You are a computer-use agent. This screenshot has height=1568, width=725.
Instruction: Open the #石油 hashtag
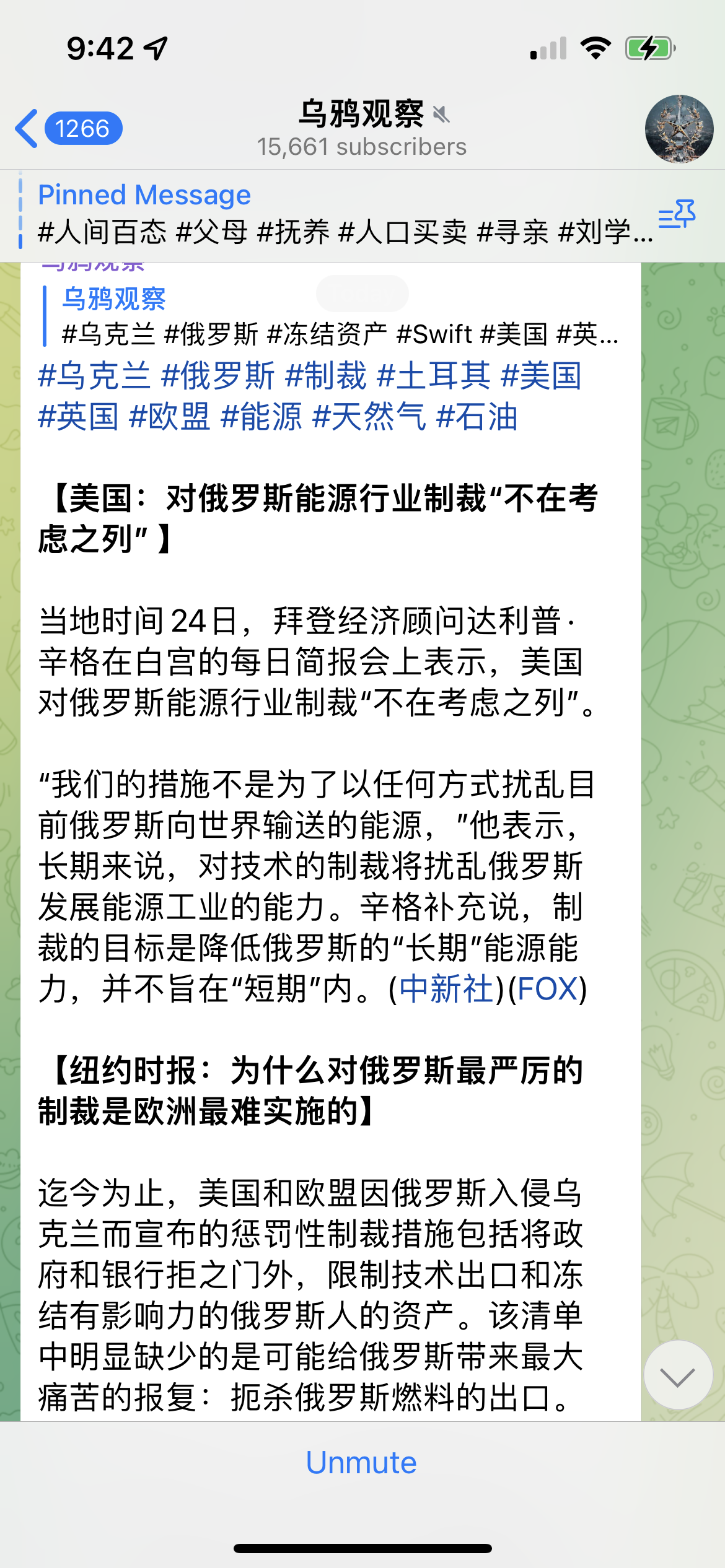pos(477,417)
